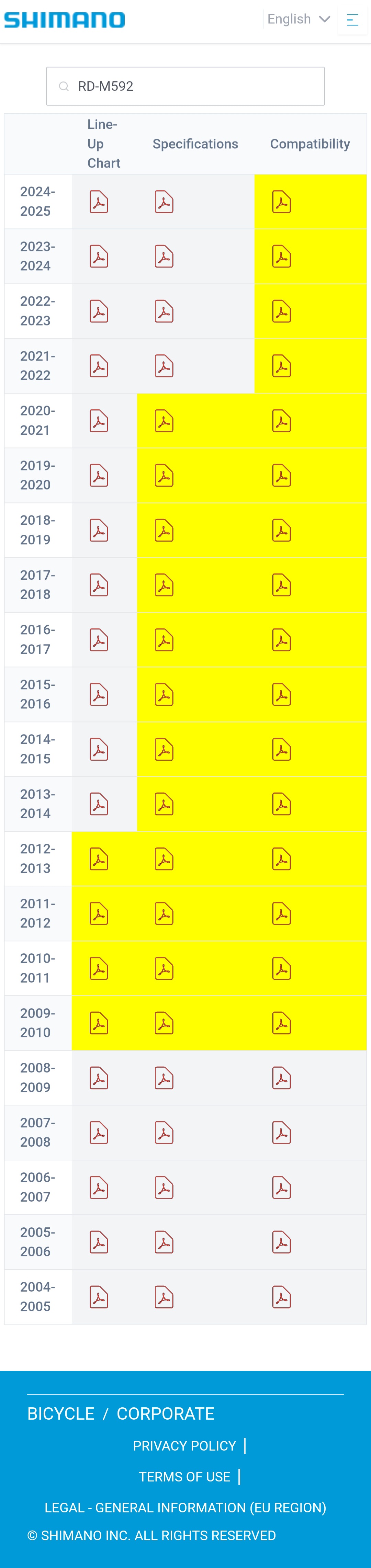View 2012-2013 Line-Up Chart PDF
This screenshot has width=371, height=1568.
(x=99, y=860)
